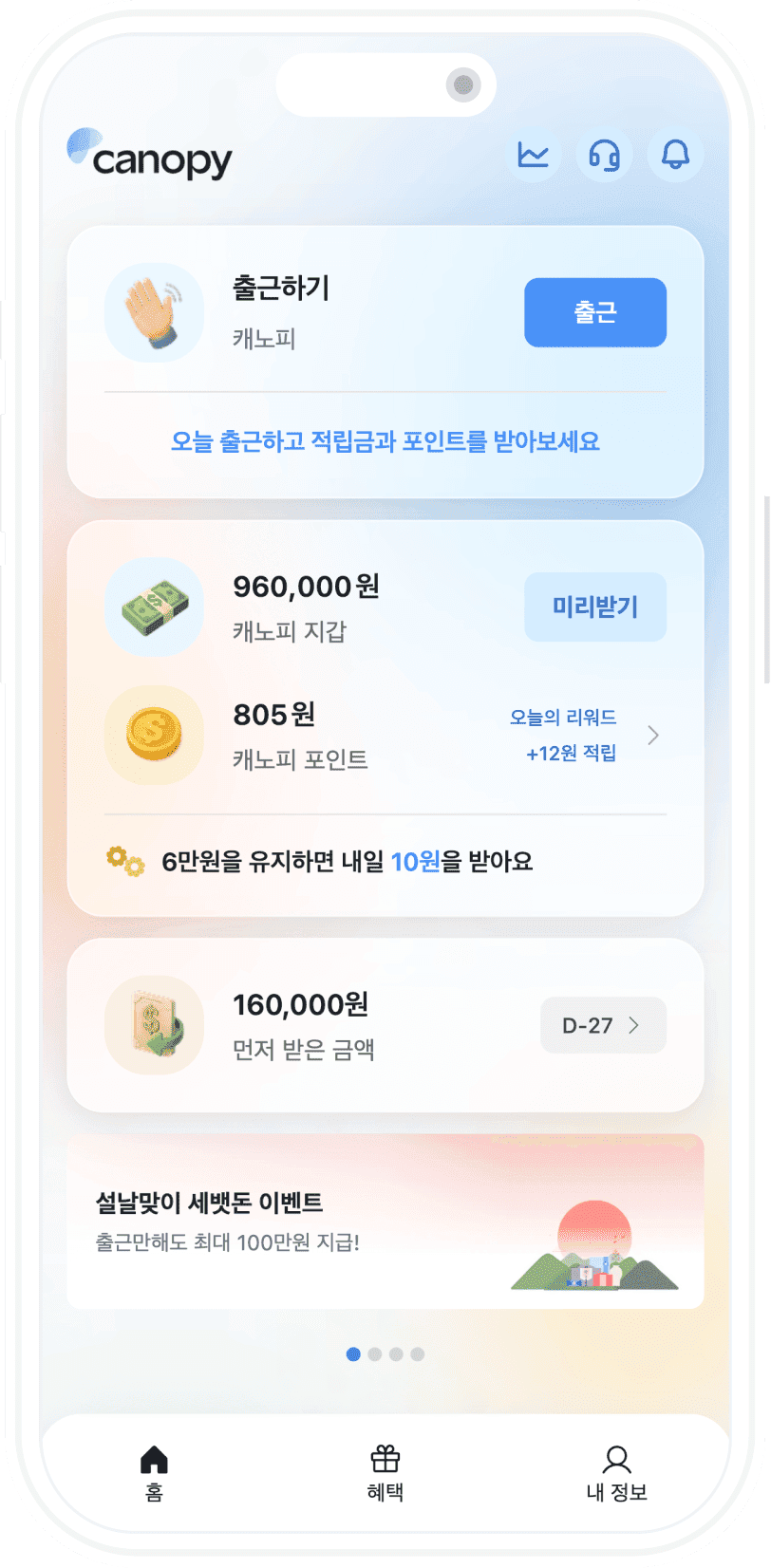The width and height of the screenshot is (771, 1568).
Task: Select the first carousel page dot
Action: (354, 1355)
